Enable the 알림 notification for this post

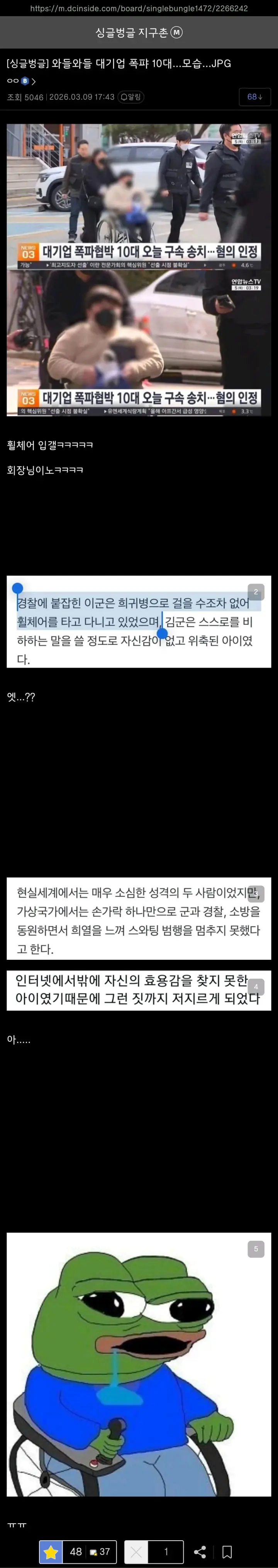[131, 97]
